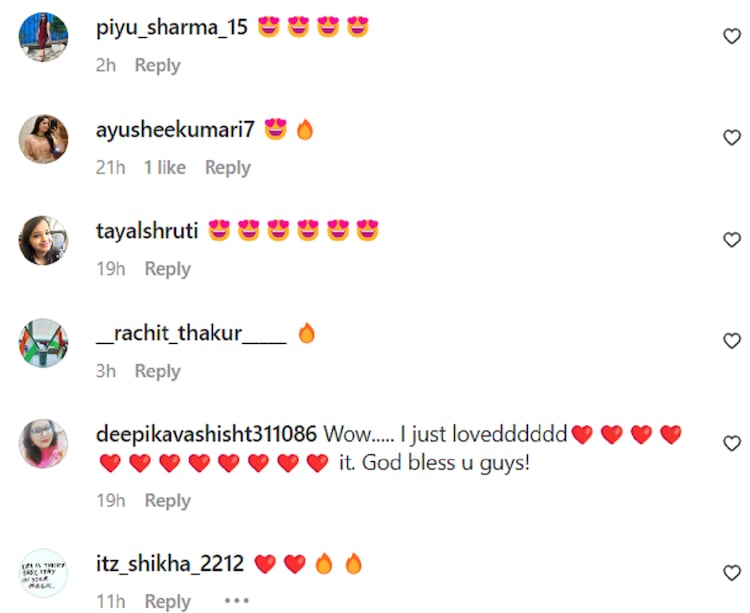This screenshot has width=750, height=613.
Task: Open piyu_sharma_15's profile picture
Action: click(x=43, y=37)
